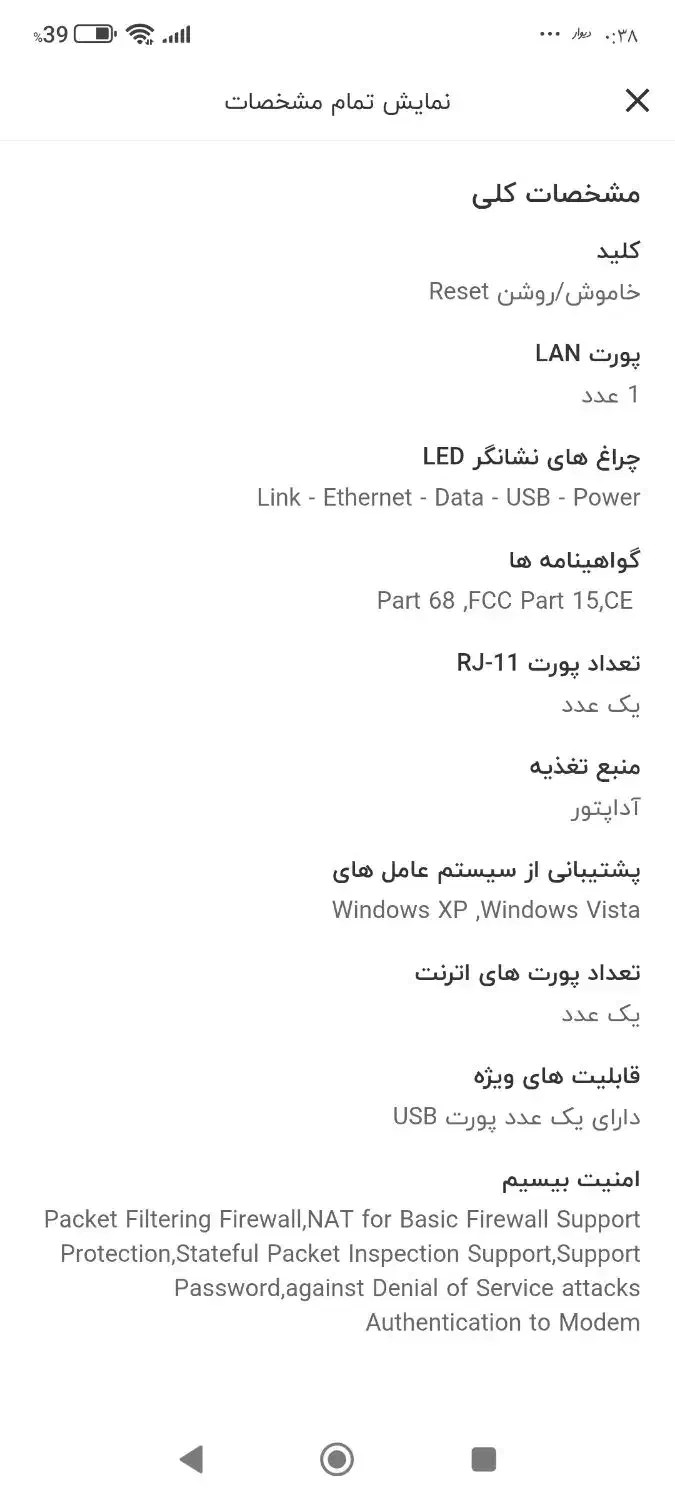This screenshot has width=675, height=1500.
Task: Tap the system back button
Action: tap(191, 1459)
